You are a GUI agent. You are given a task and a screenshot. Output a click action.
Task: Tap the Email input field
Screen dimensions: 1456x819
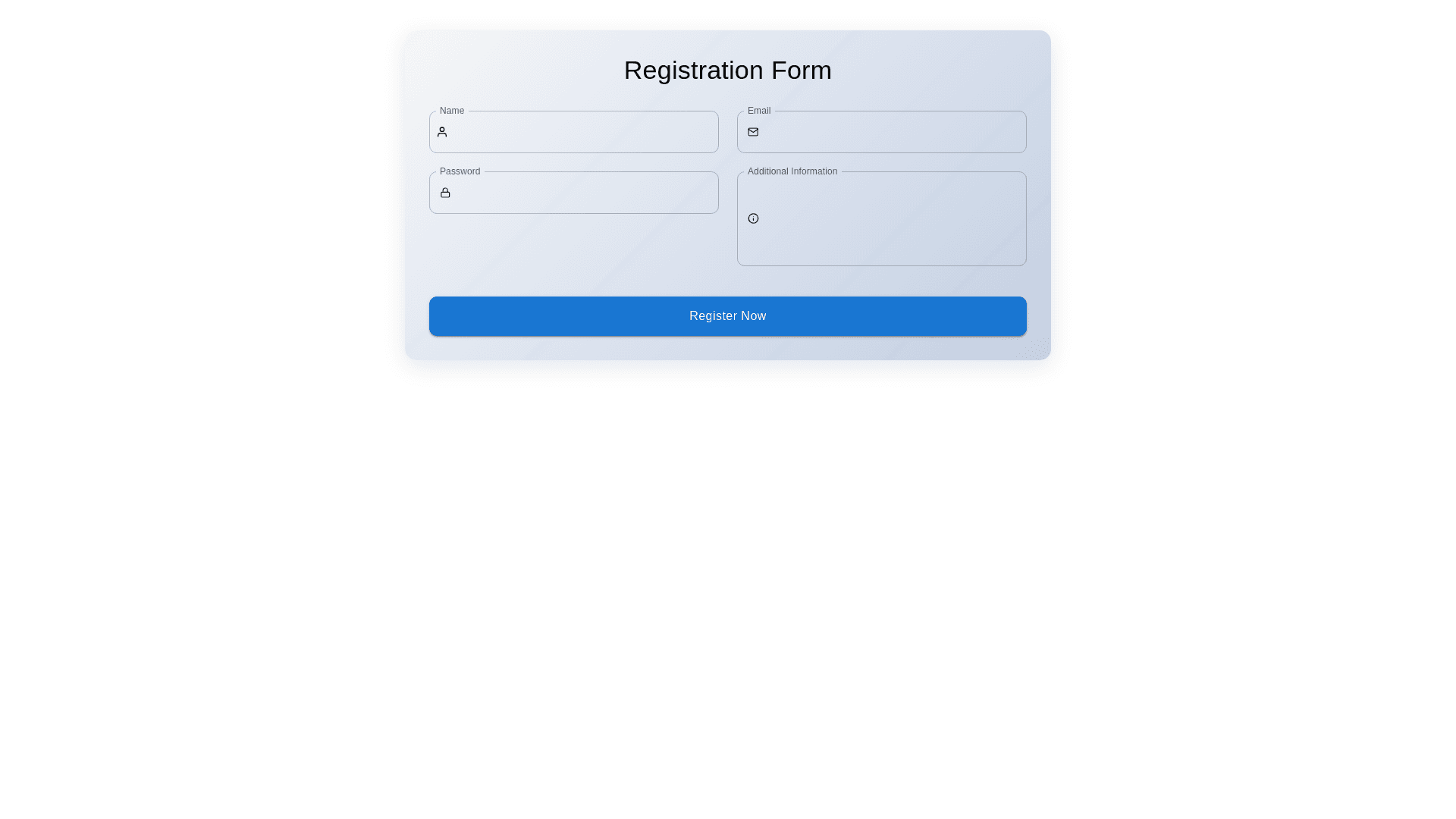tap(890, 132)
